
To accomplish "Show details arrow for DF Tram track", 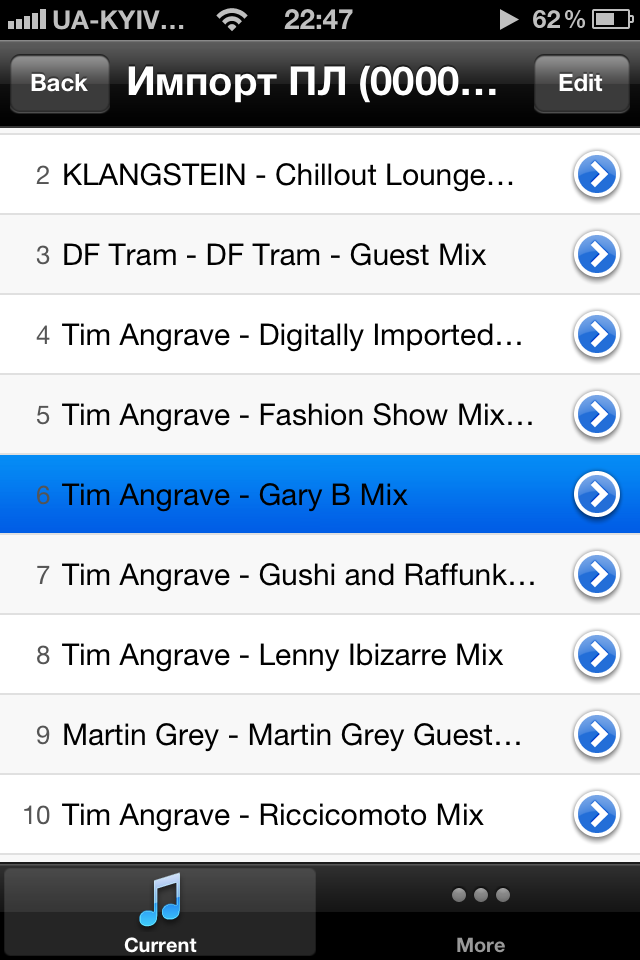I will pyautogui.click(x=597, y=255).
